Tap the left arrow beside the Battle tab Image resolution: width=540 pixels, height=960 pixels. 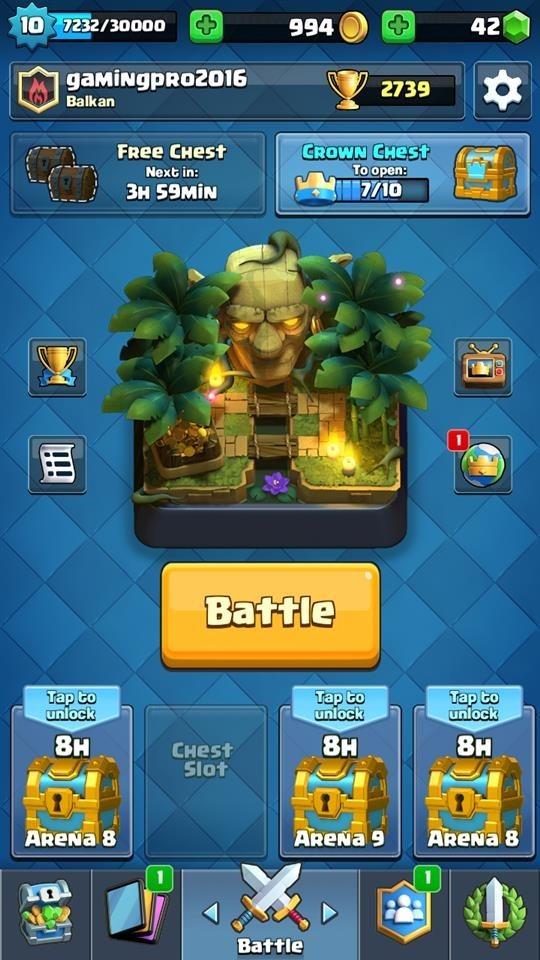[210, 913]
